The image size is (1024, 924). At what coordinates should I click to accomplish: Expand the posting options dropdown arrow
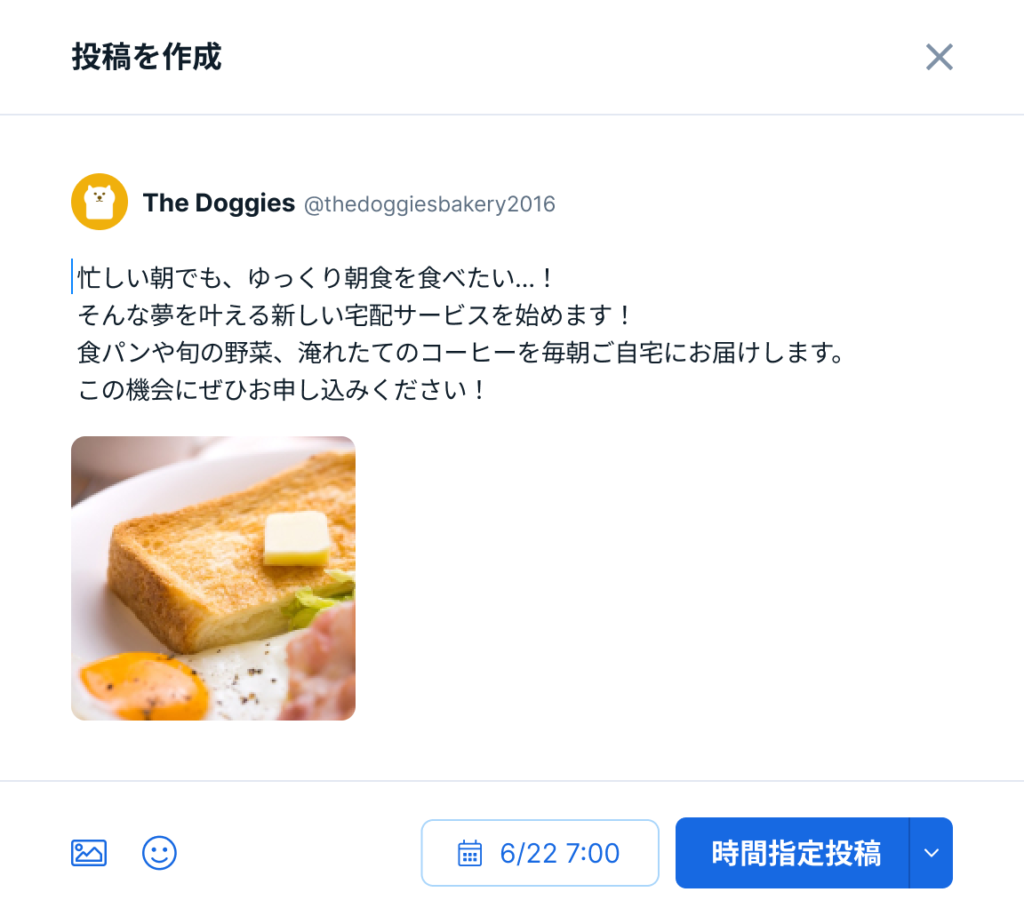[932, 853]
